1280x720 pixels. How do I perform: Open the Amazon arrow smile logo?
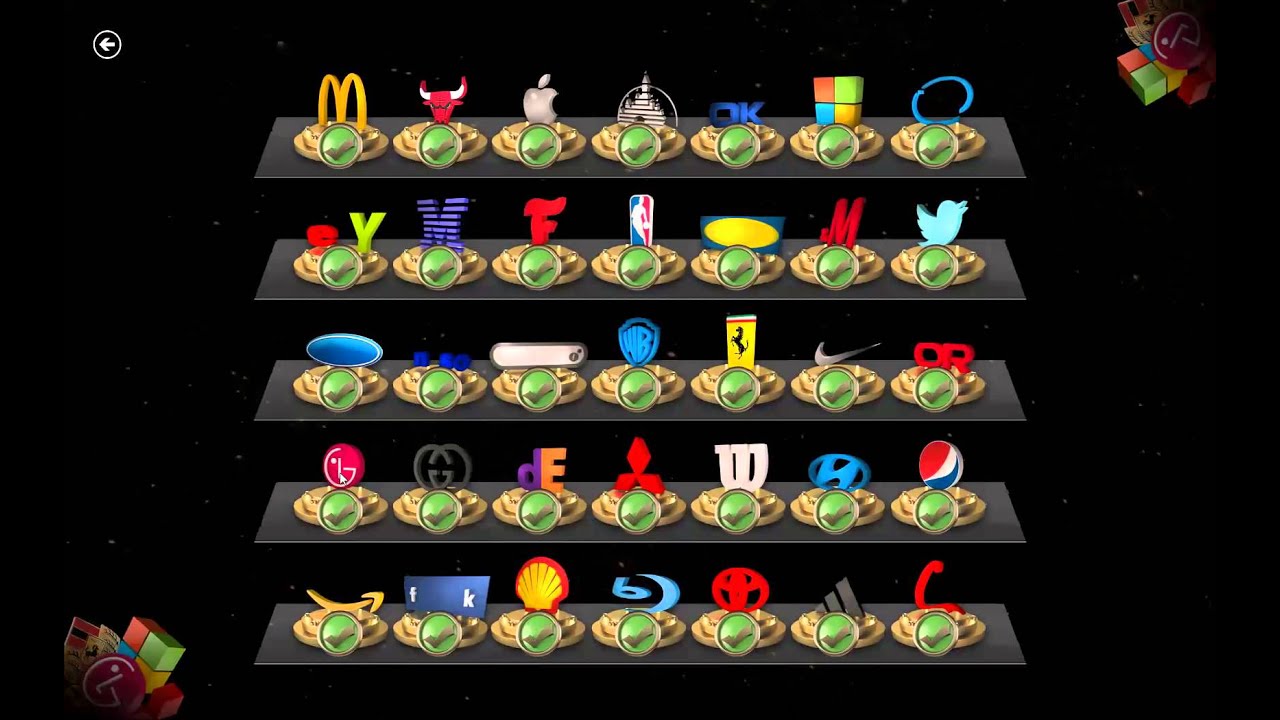pos(345,601)
